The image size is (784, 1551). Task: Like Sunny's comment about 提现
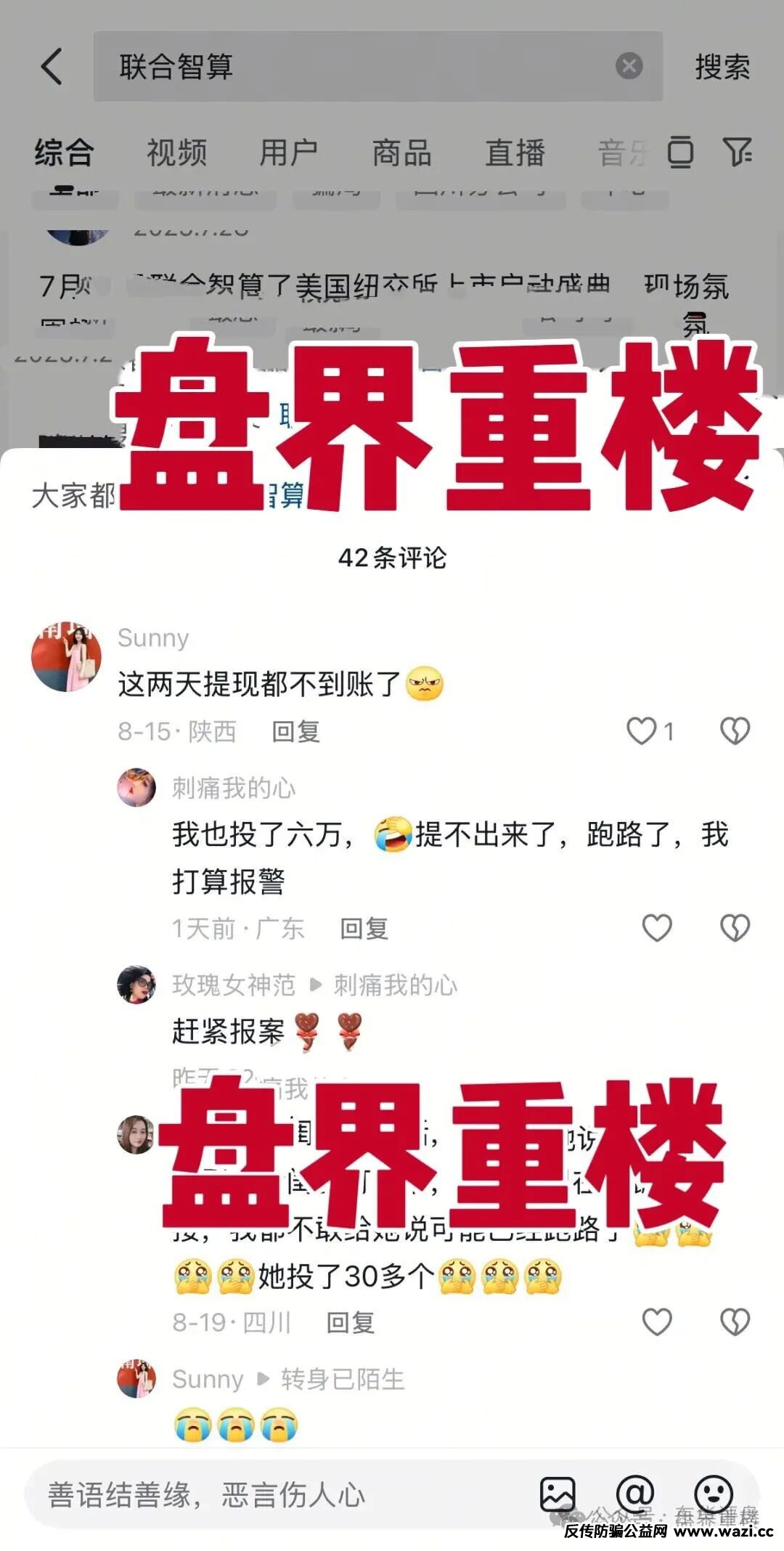coord(642,731)
